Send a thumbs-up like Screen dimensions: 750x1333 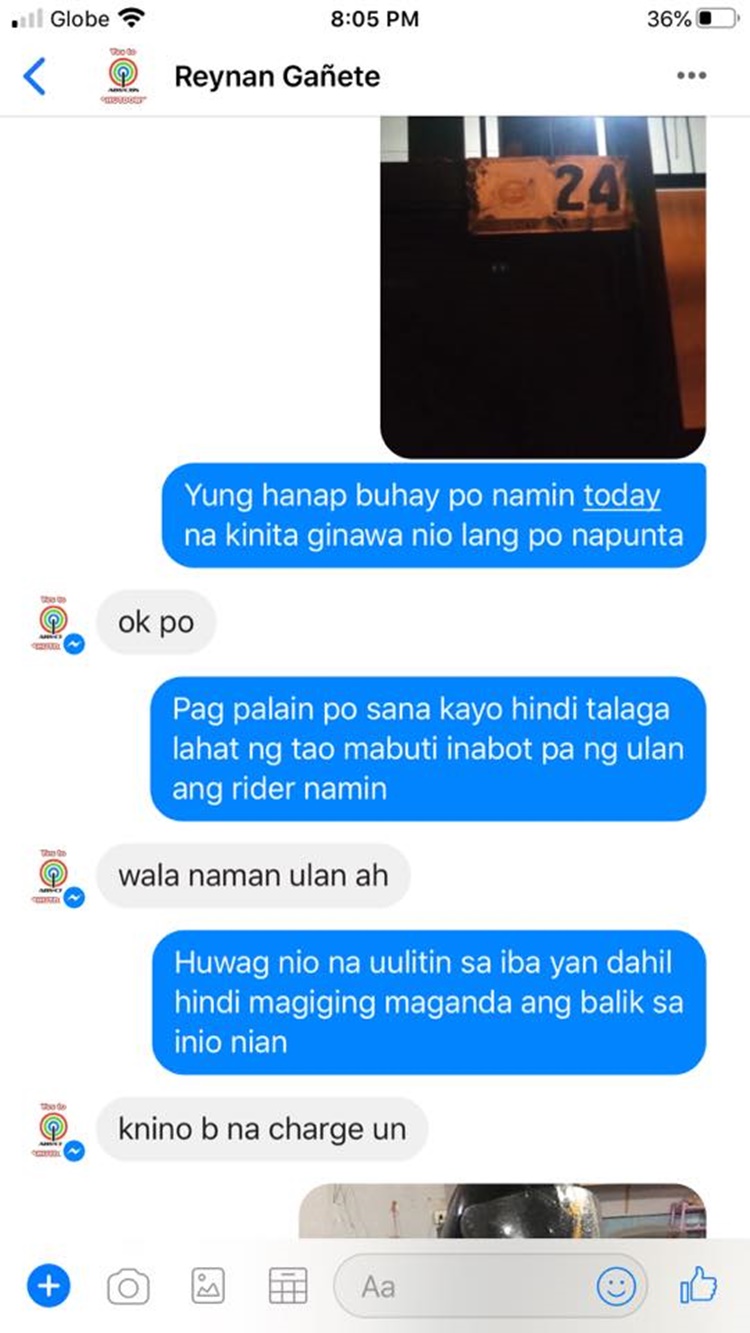(698, 1284)
